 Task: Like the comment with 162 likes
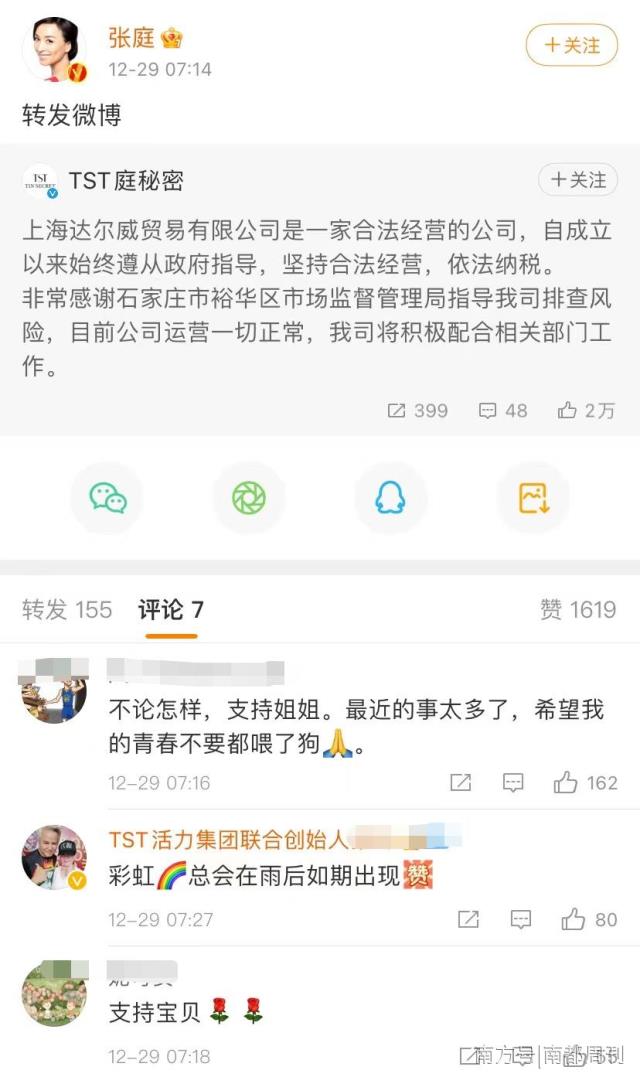pyautogui.click(x=586, y=782)
